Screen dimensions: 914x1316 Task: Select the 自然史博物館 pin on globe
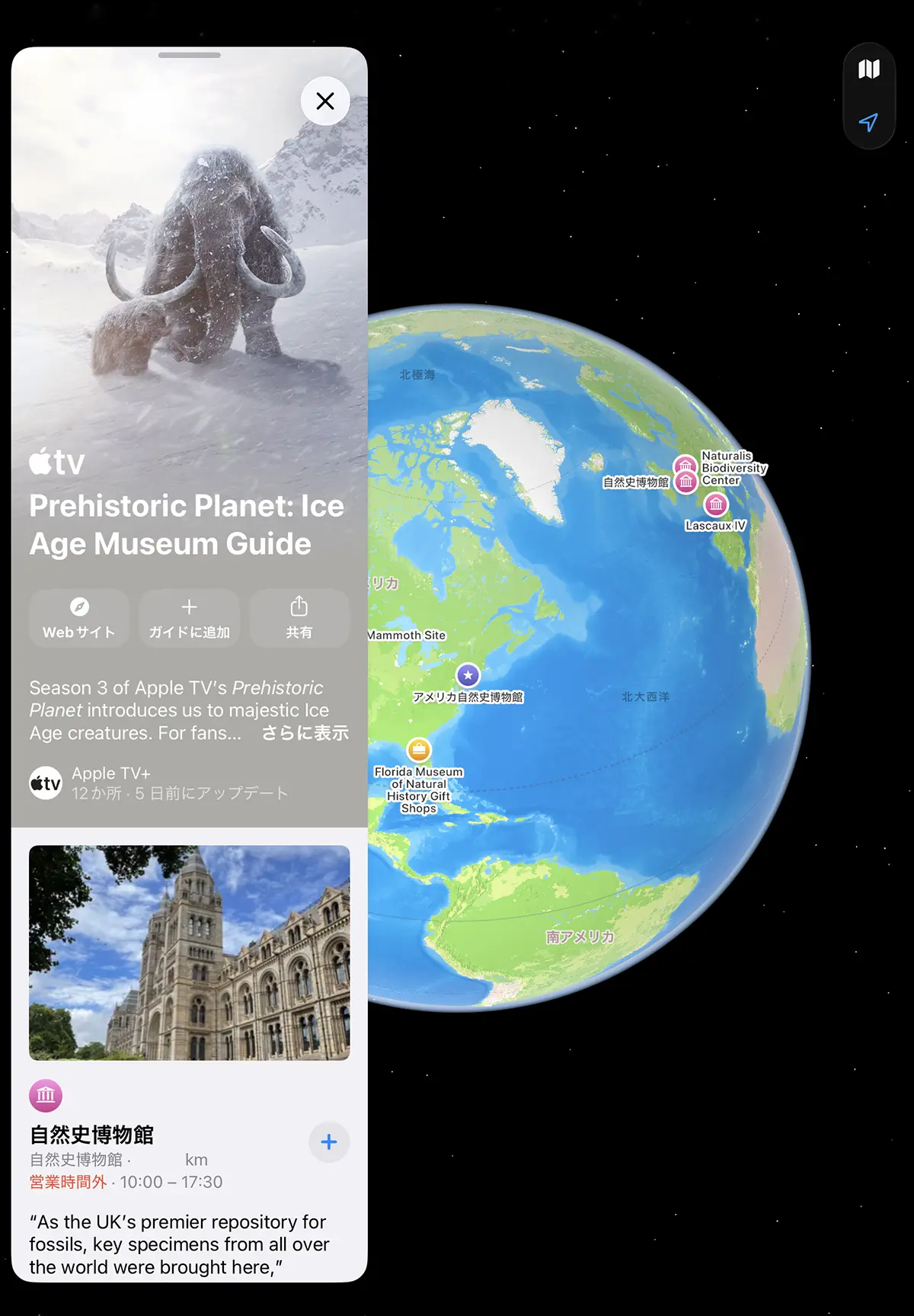coord(686,482)
